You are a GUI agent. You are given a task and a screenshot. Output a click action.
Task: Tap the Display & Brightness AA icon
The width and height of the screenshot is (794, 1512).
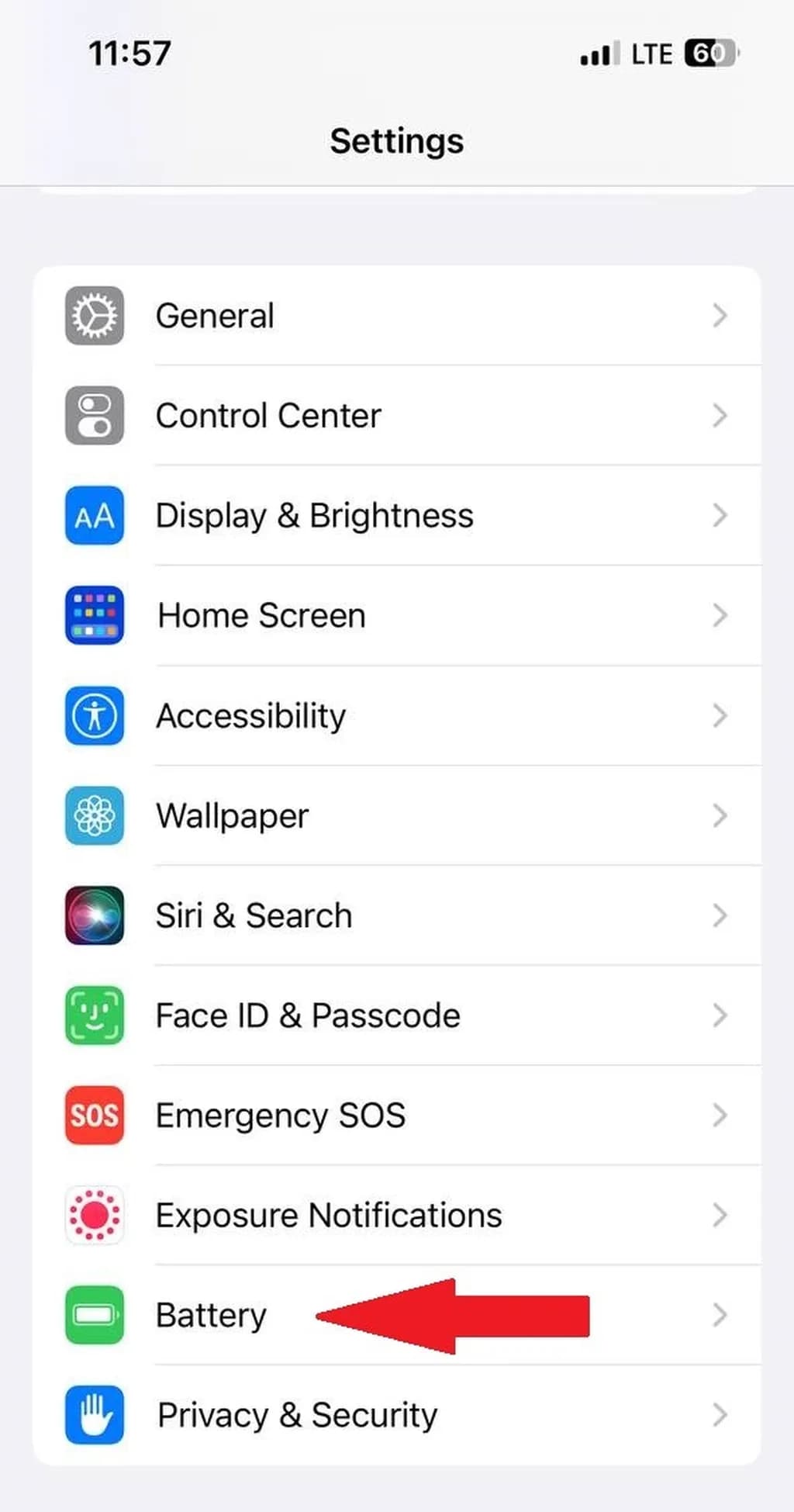click(94, 515)
